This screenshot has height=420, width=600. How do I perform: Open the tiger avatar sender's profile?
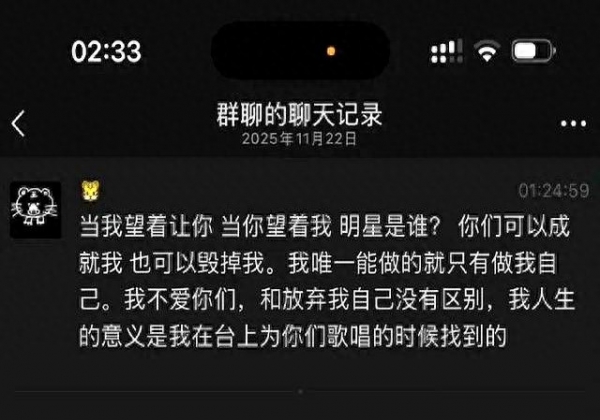click(35, 209)
